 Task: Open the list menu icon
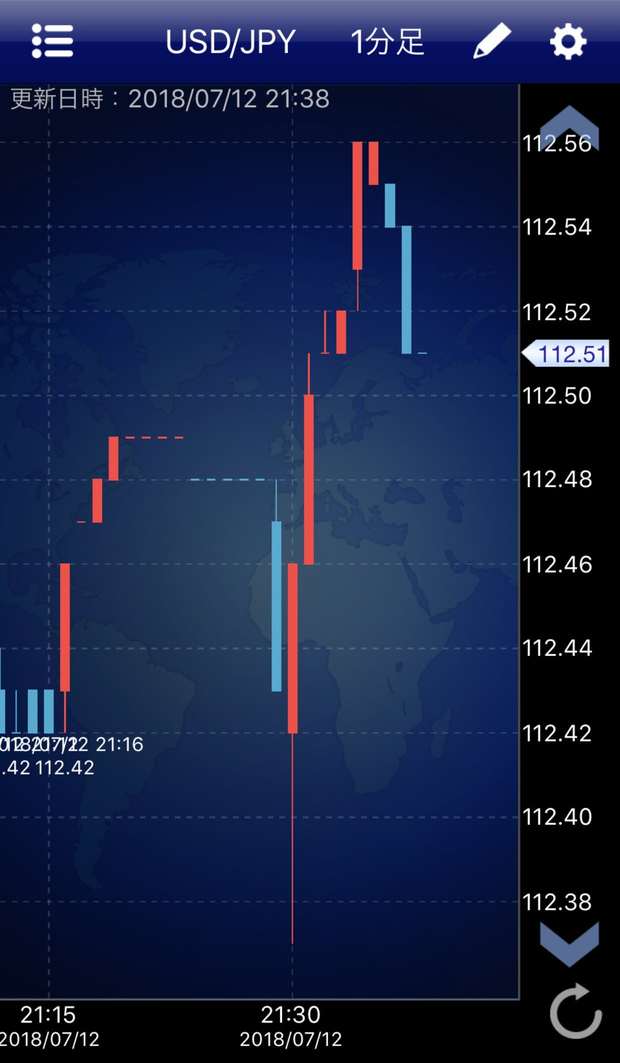[x=52, y=41]
